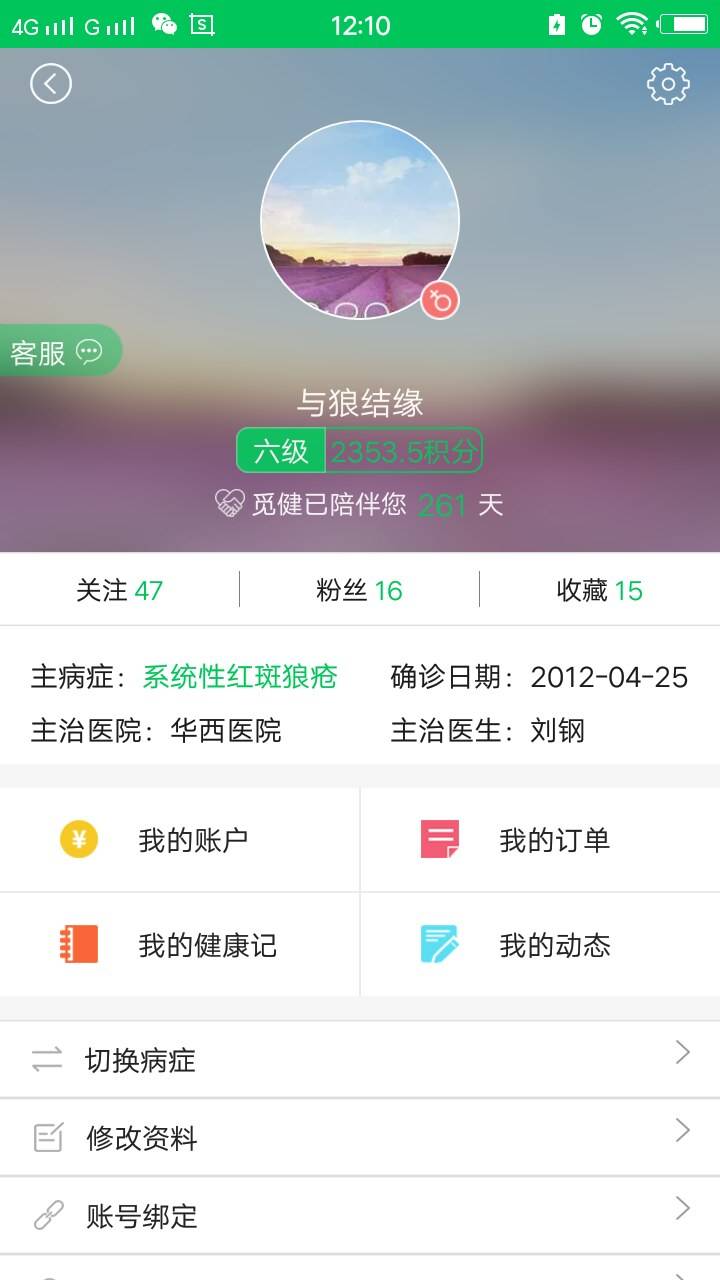Open 切换病症 row
The image size is (720, 1280).
(360, 1059)
